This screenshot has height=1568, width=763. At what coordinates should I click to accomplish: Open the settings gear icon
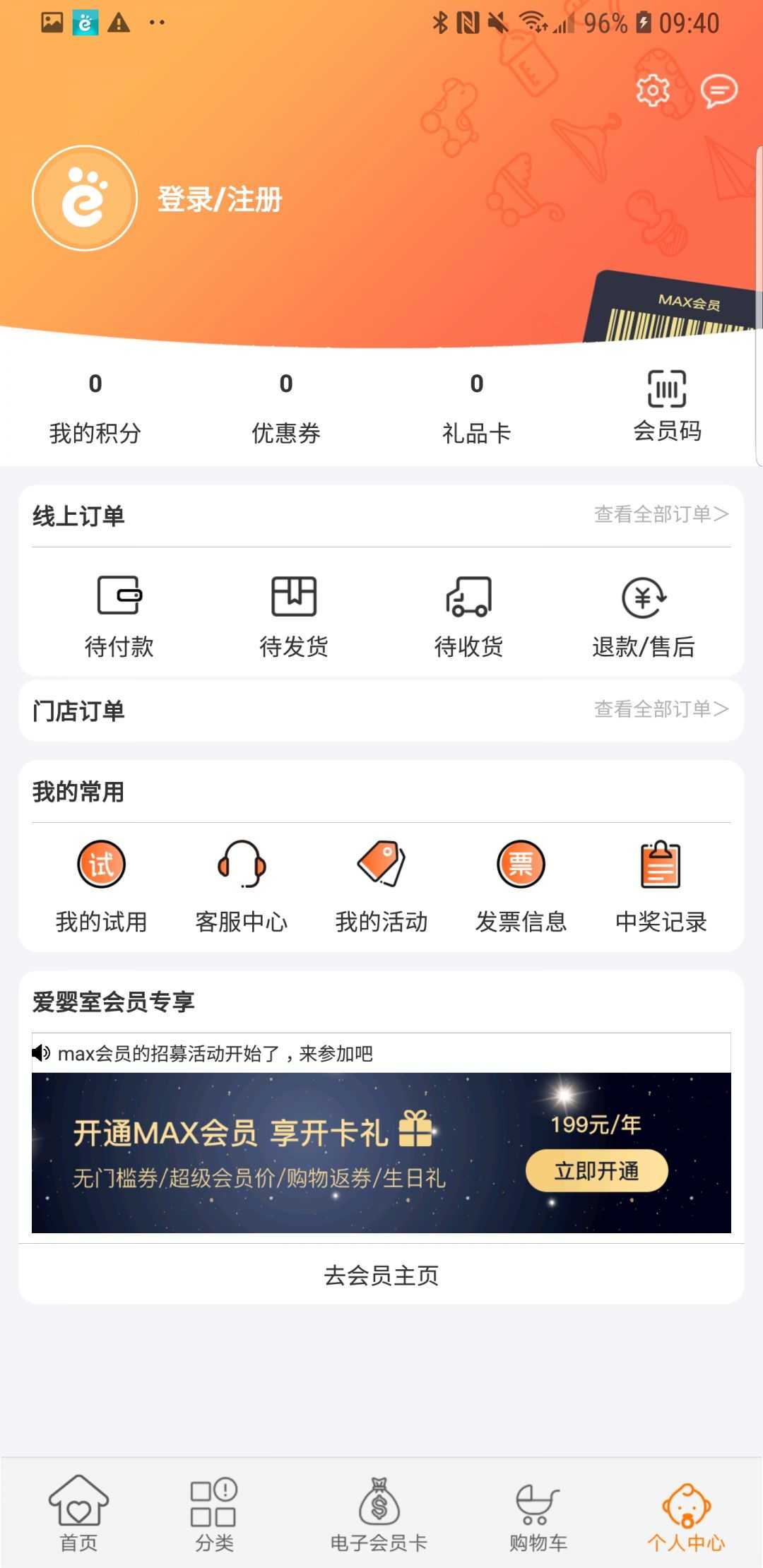click(653, 90)
